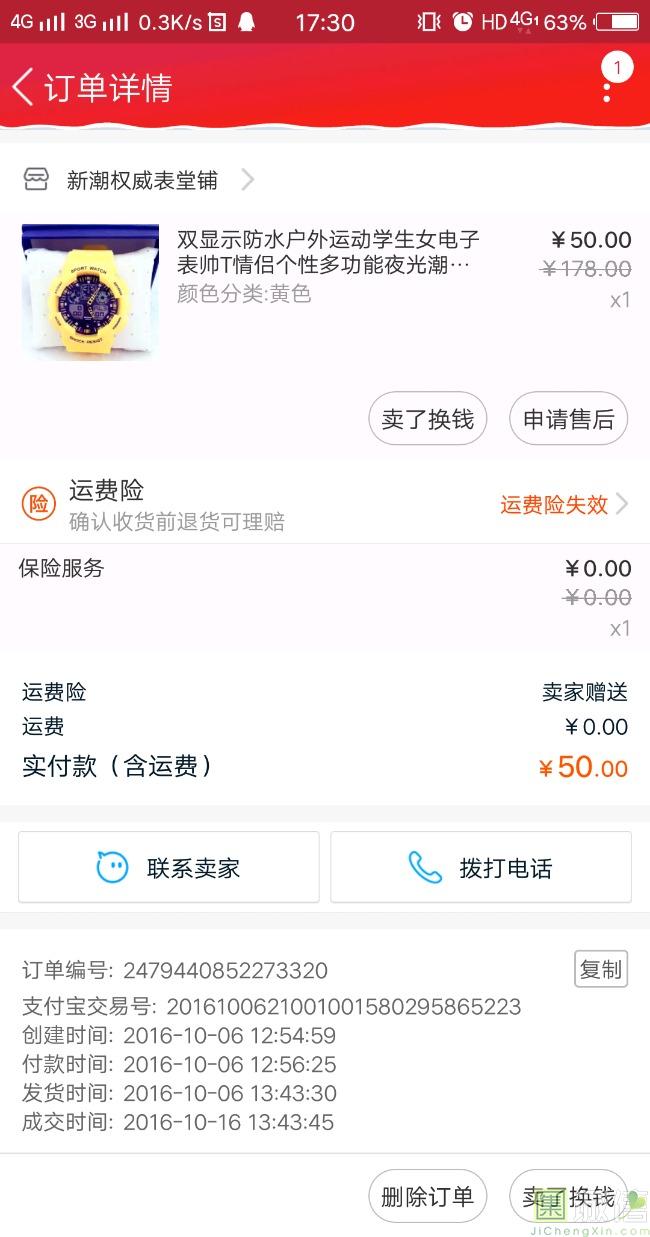Open the 运费险 insurance details row
650x1237 pixels.
click(x=325, y=505)
